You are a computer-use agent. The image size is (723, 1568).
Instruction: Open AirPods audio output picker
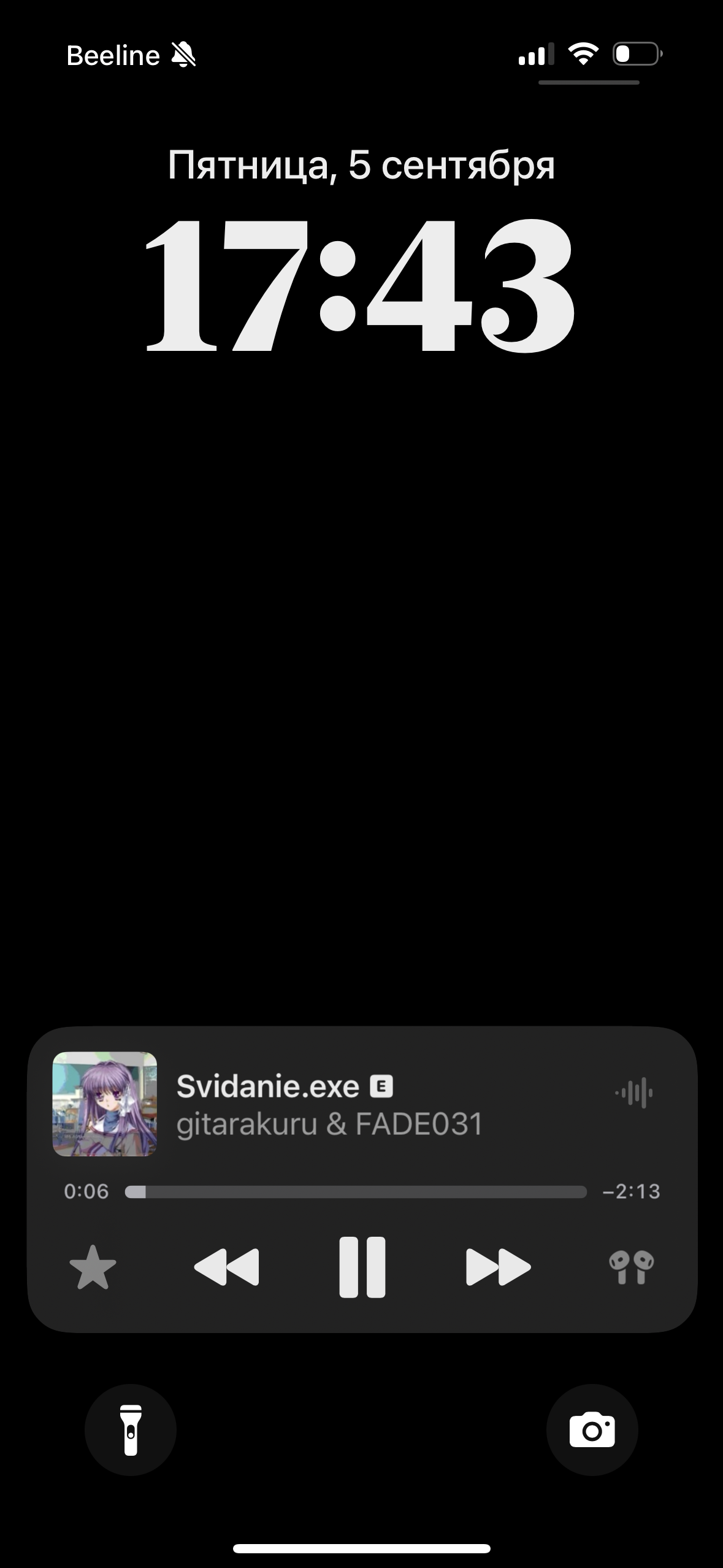[631, 1267]
